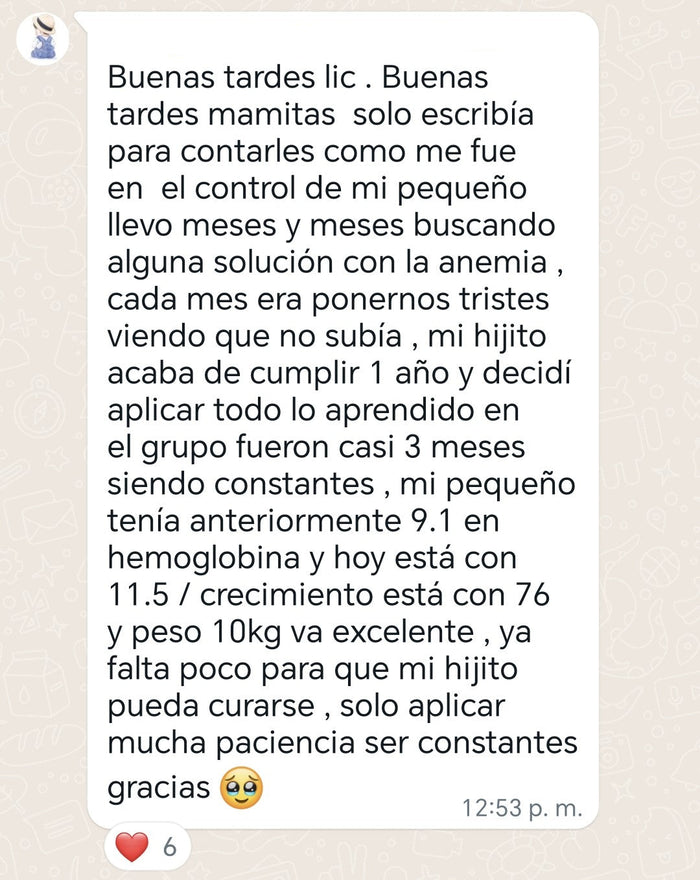Open the sender's profile picture
The image size is (700, 880).
coord(42,39)
